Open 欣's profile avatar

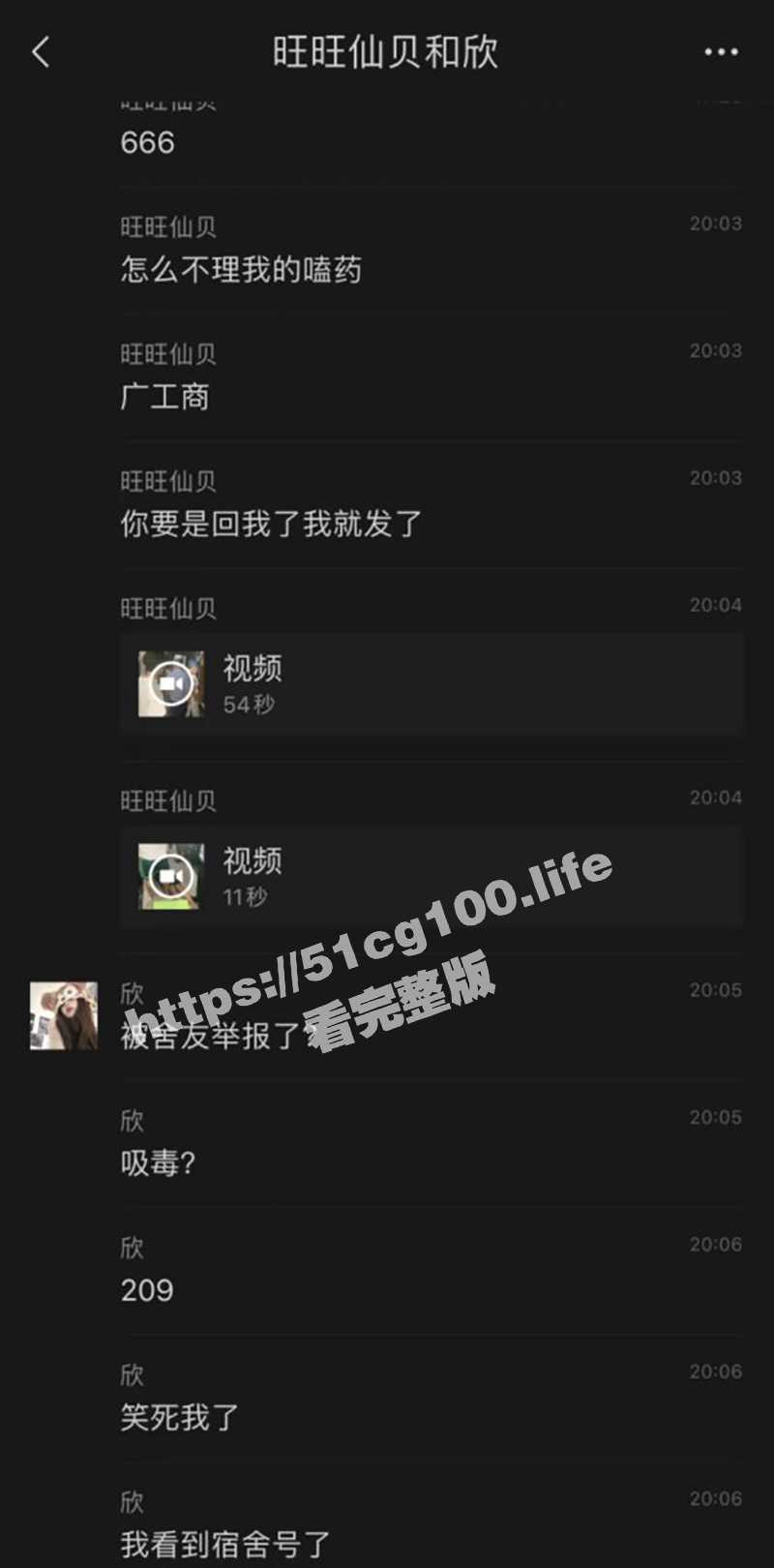click(64, 1016)
